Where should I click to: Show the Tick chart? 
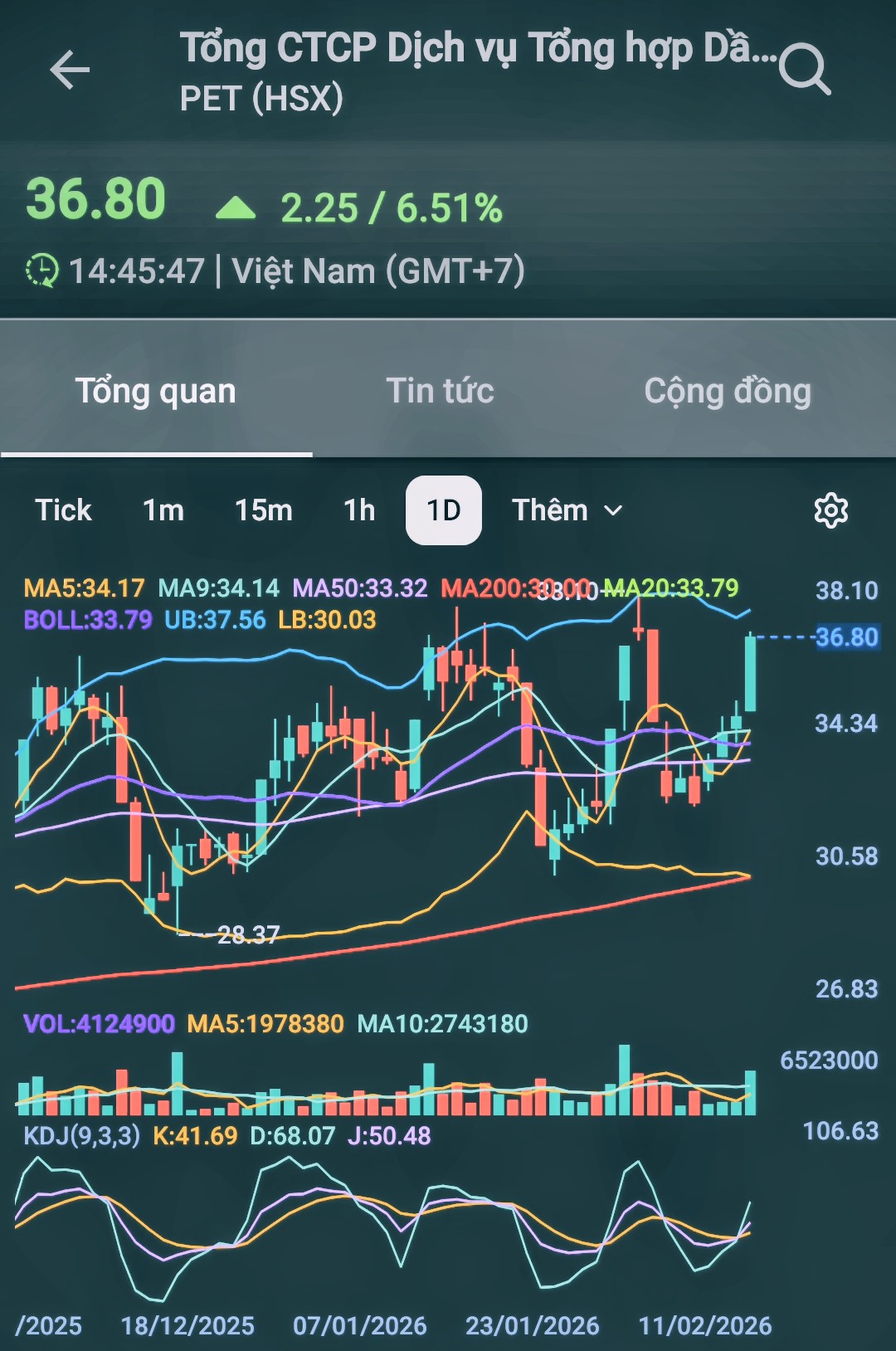pos(63,510)
